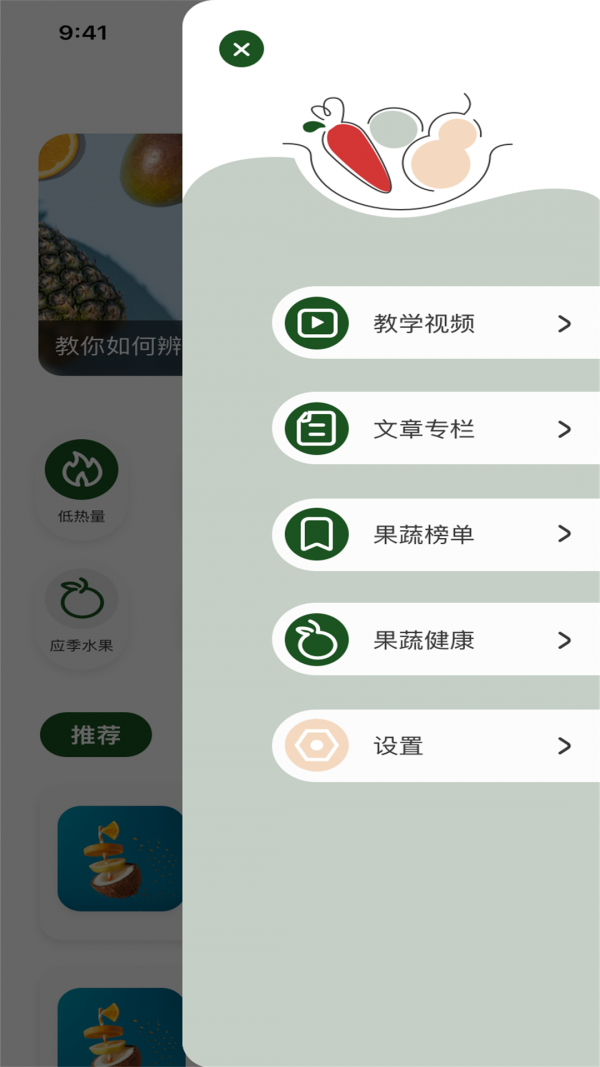Go to 果蔬榜单 rankings
Image resolution: width=600 pixels, height=1067 pixels.
[436, 535]
